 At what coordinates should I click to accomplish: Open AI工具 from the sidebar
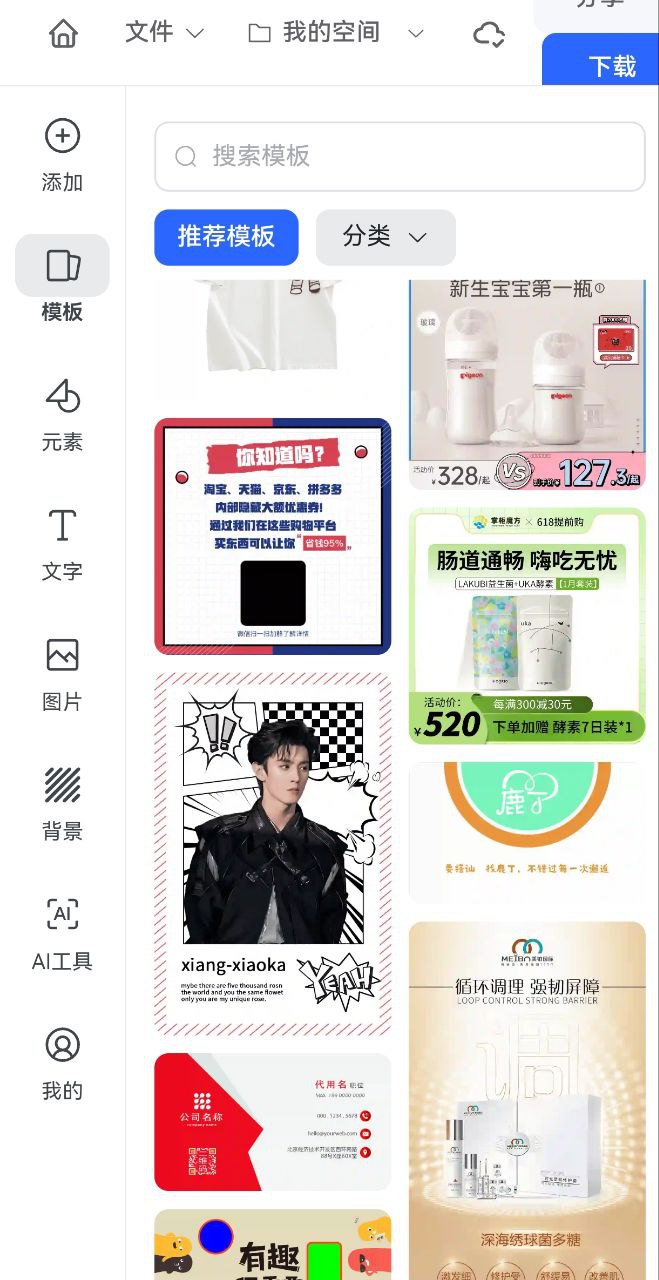[x=62, y=933]
